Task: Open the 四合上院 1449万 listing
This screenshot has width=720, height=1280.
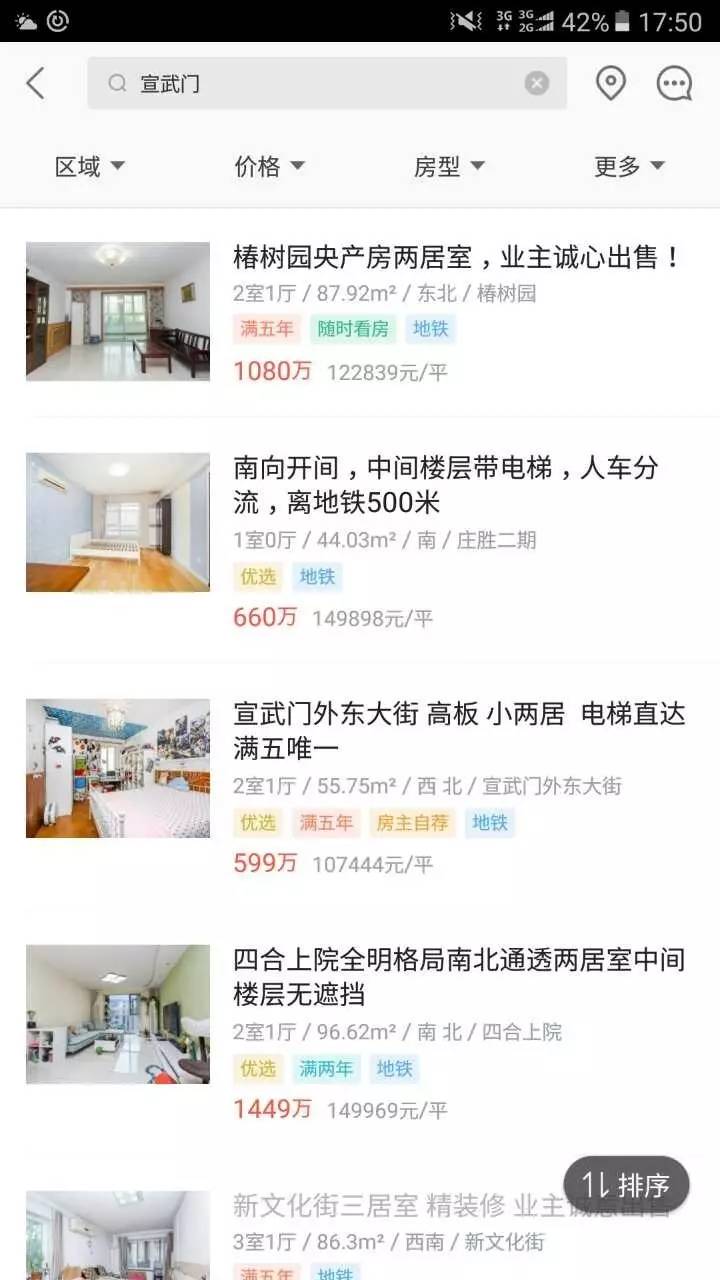Action: tap(360, 1032)
